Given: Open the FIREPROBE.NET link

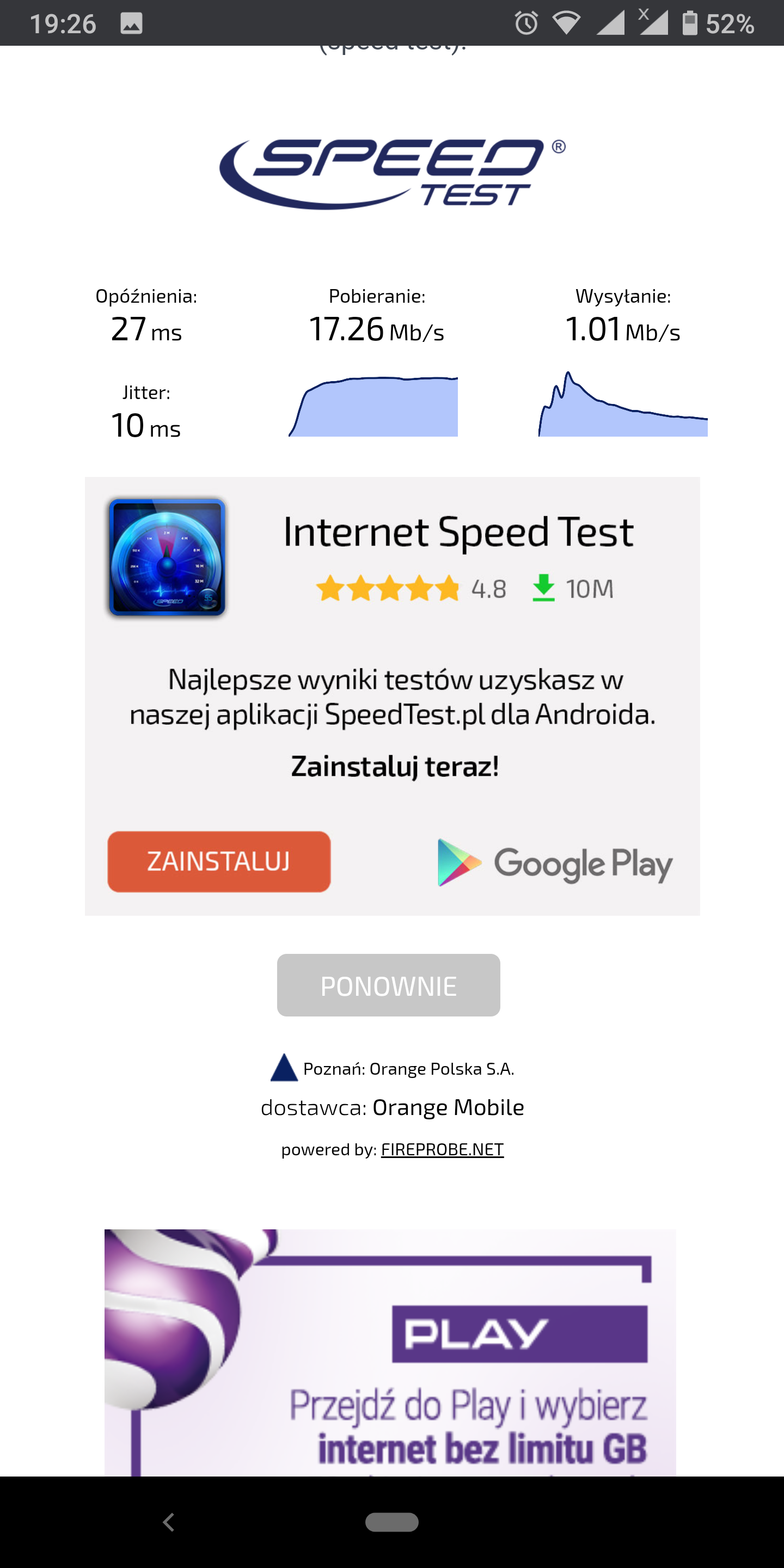Looking at the screenshot, I should click(442, 1149).
